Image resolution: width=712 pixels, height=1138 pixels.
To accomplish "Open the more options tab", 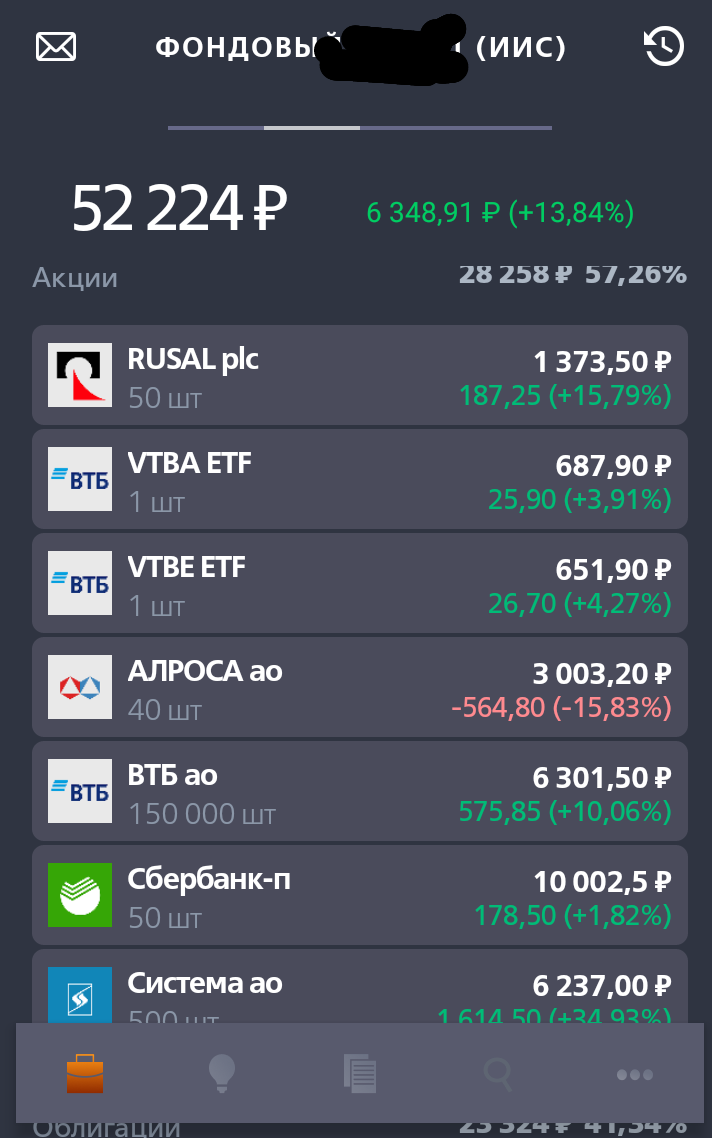I will pyautogui.click(x=635, y=1074).
